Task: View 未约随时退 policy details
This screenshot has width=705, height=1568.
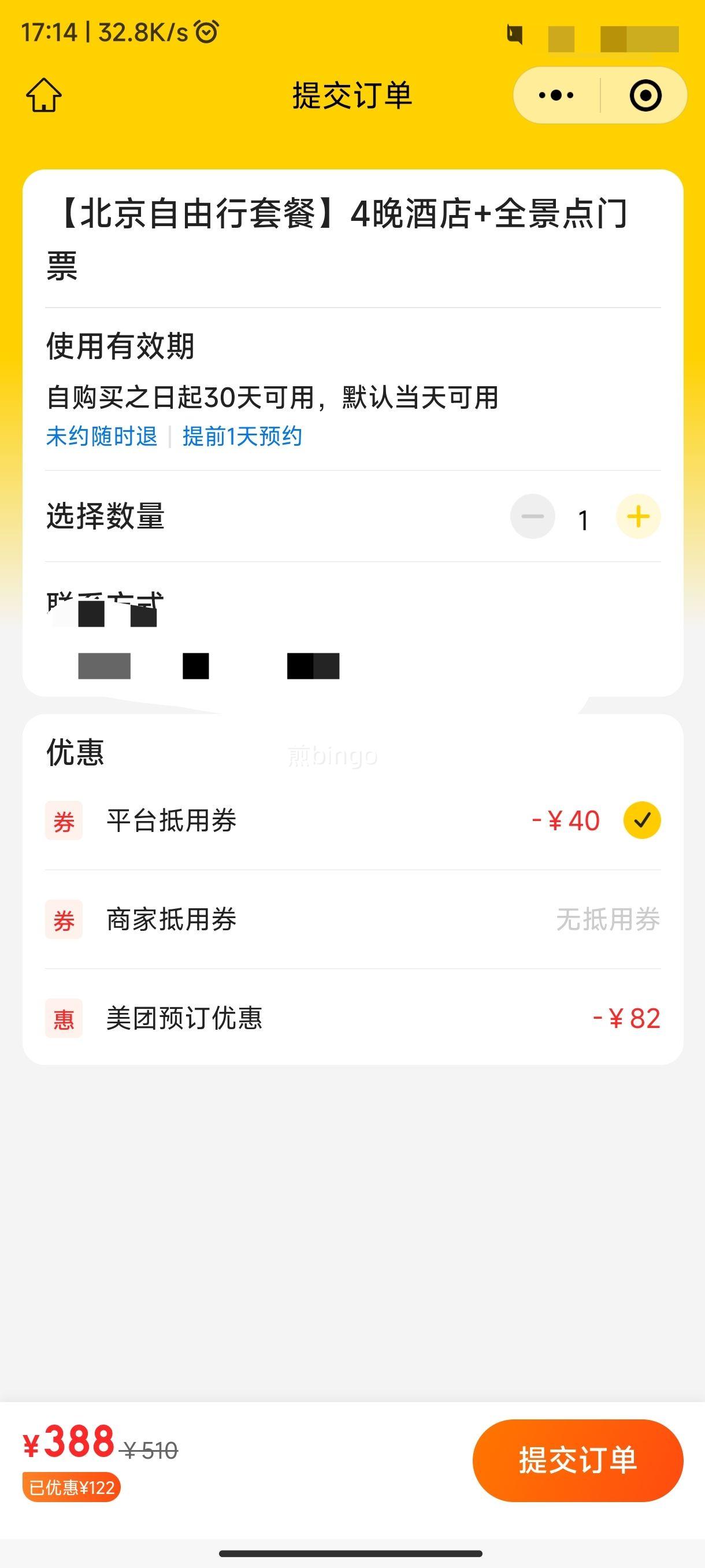Action: (x=102, y=437)
